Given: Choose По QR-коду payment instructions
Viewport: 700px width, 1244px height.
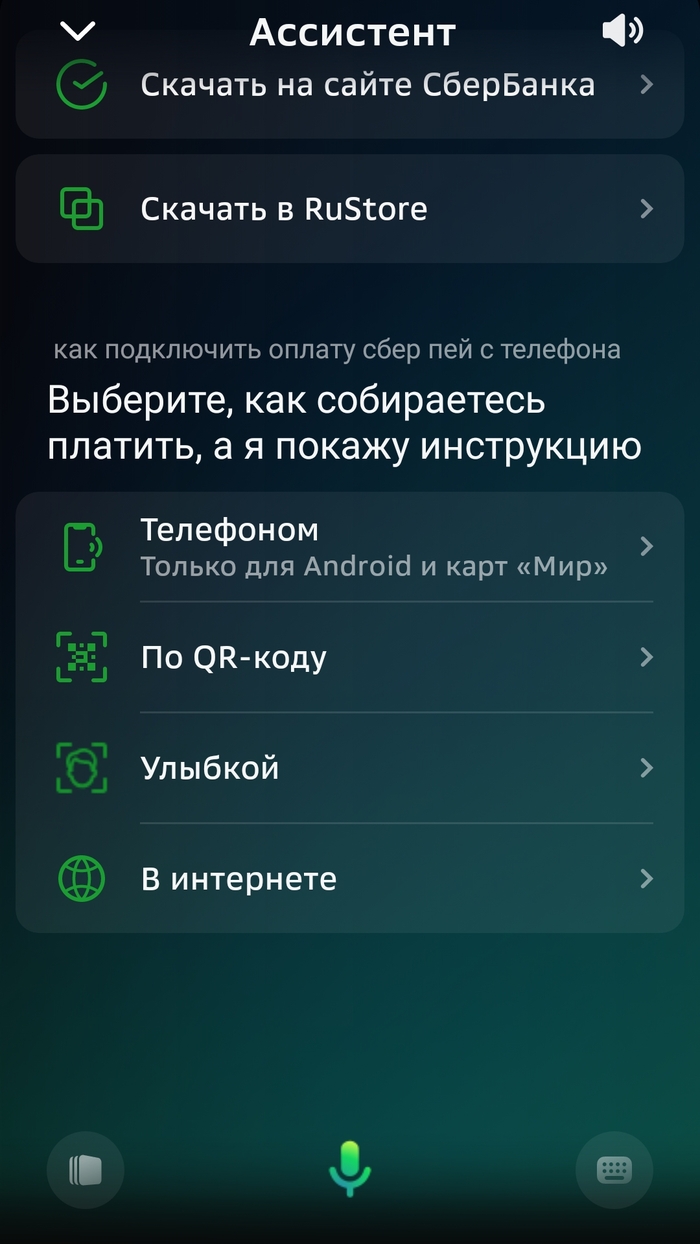Looking at the screenshot, I should [350, 657].
